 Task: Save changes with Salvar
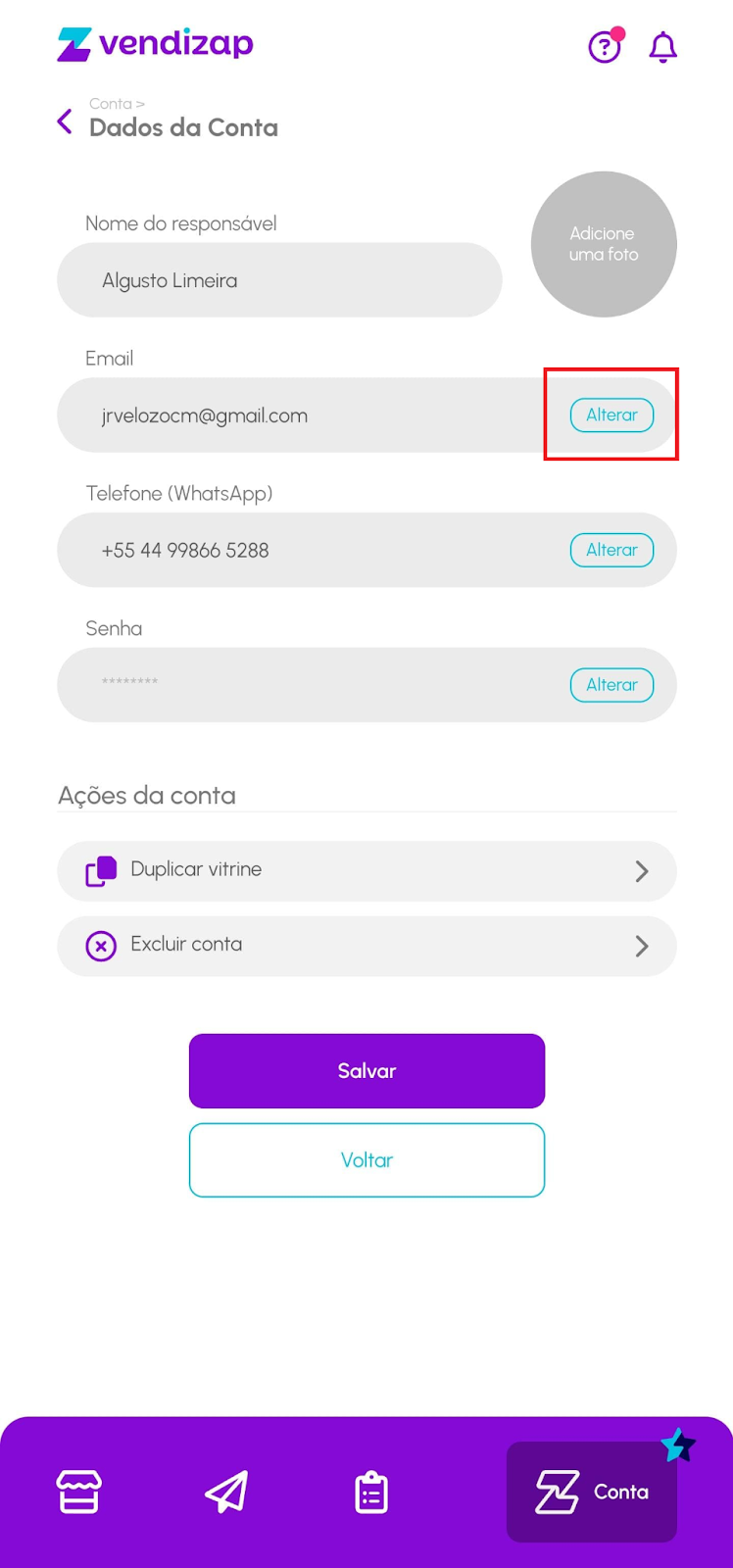pos(366,1071)
